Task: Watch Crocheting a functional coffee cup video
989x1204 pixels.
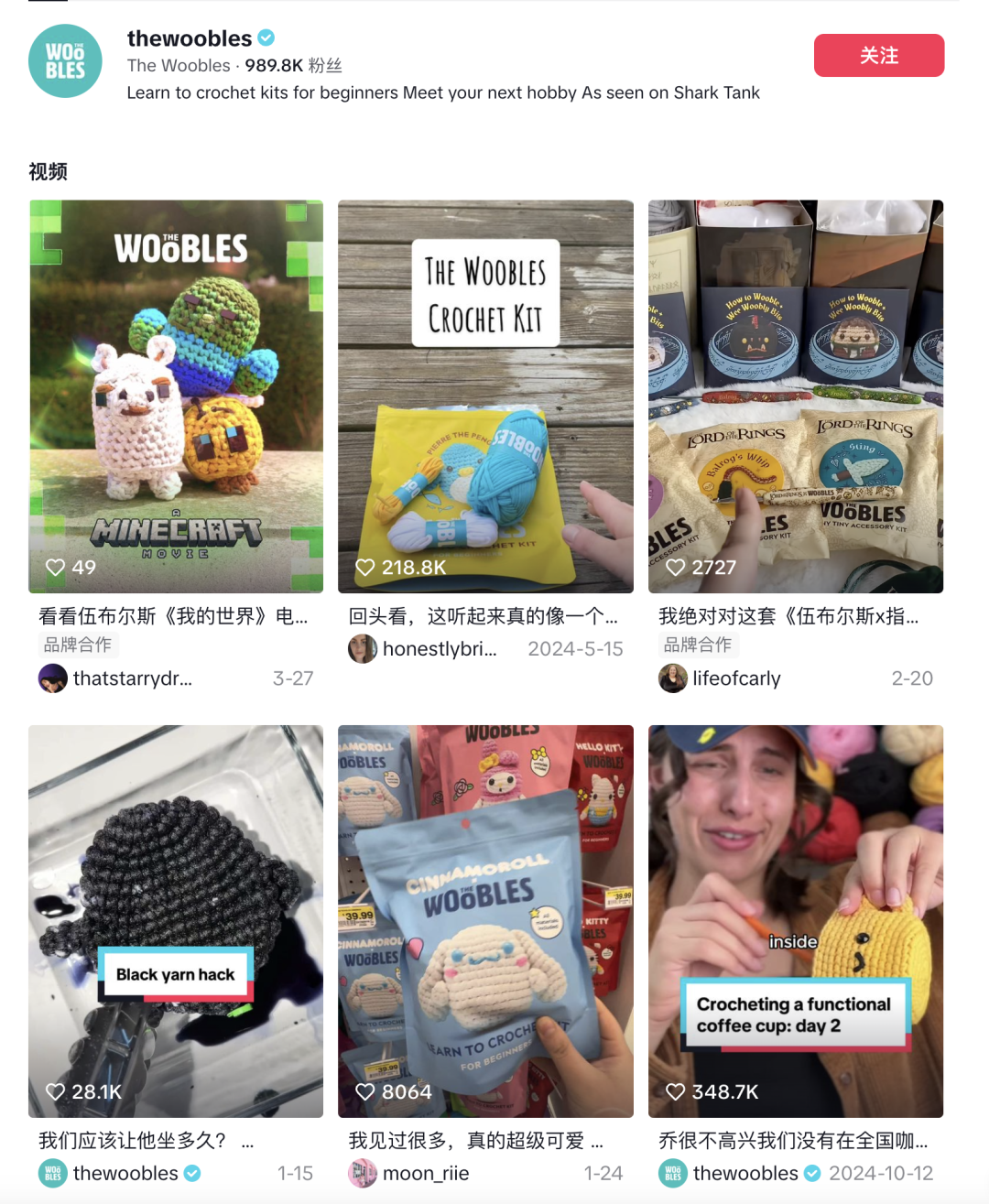Action: click(795, 920)
